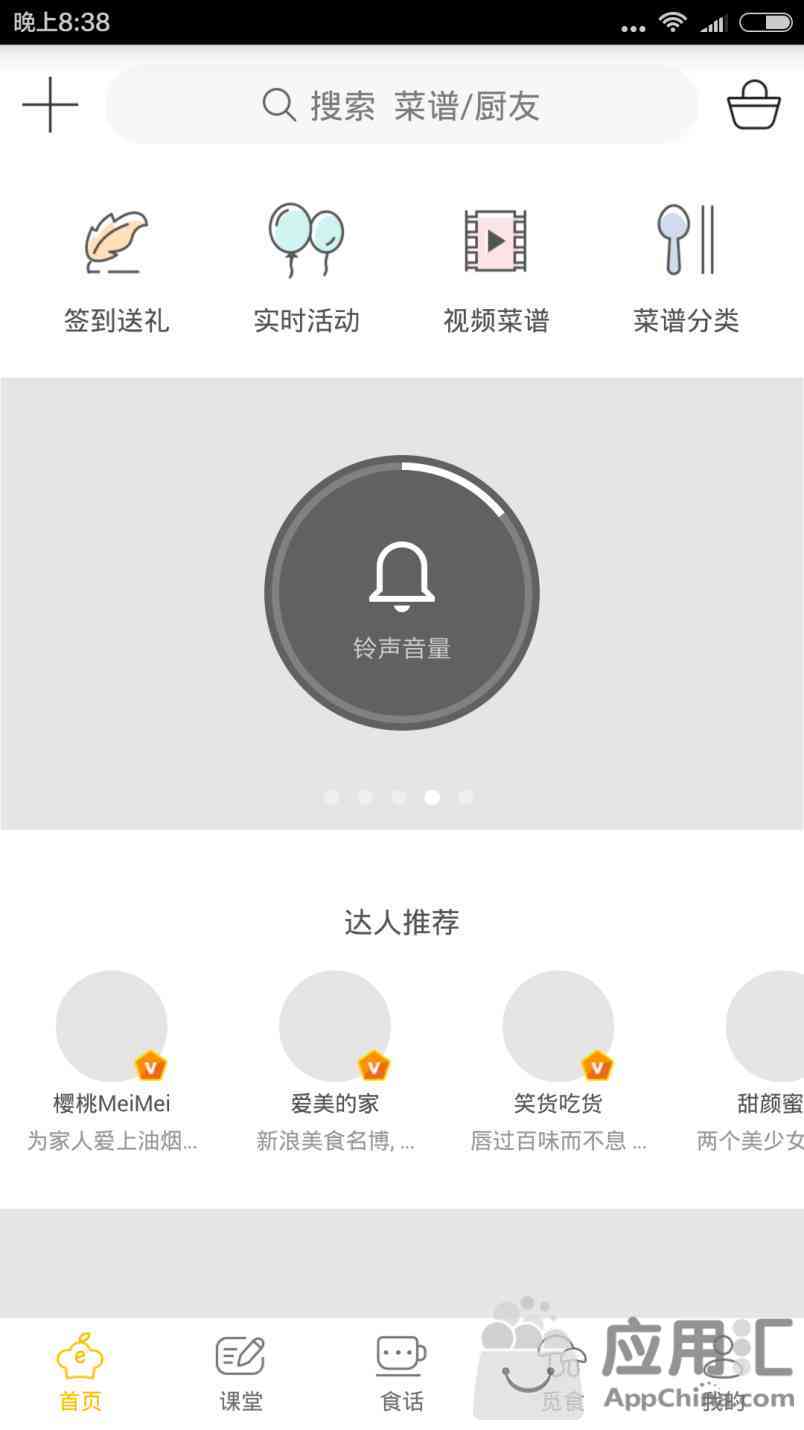Switch to the 我的 tab

pyautogui.click(x=723, y=1374)
